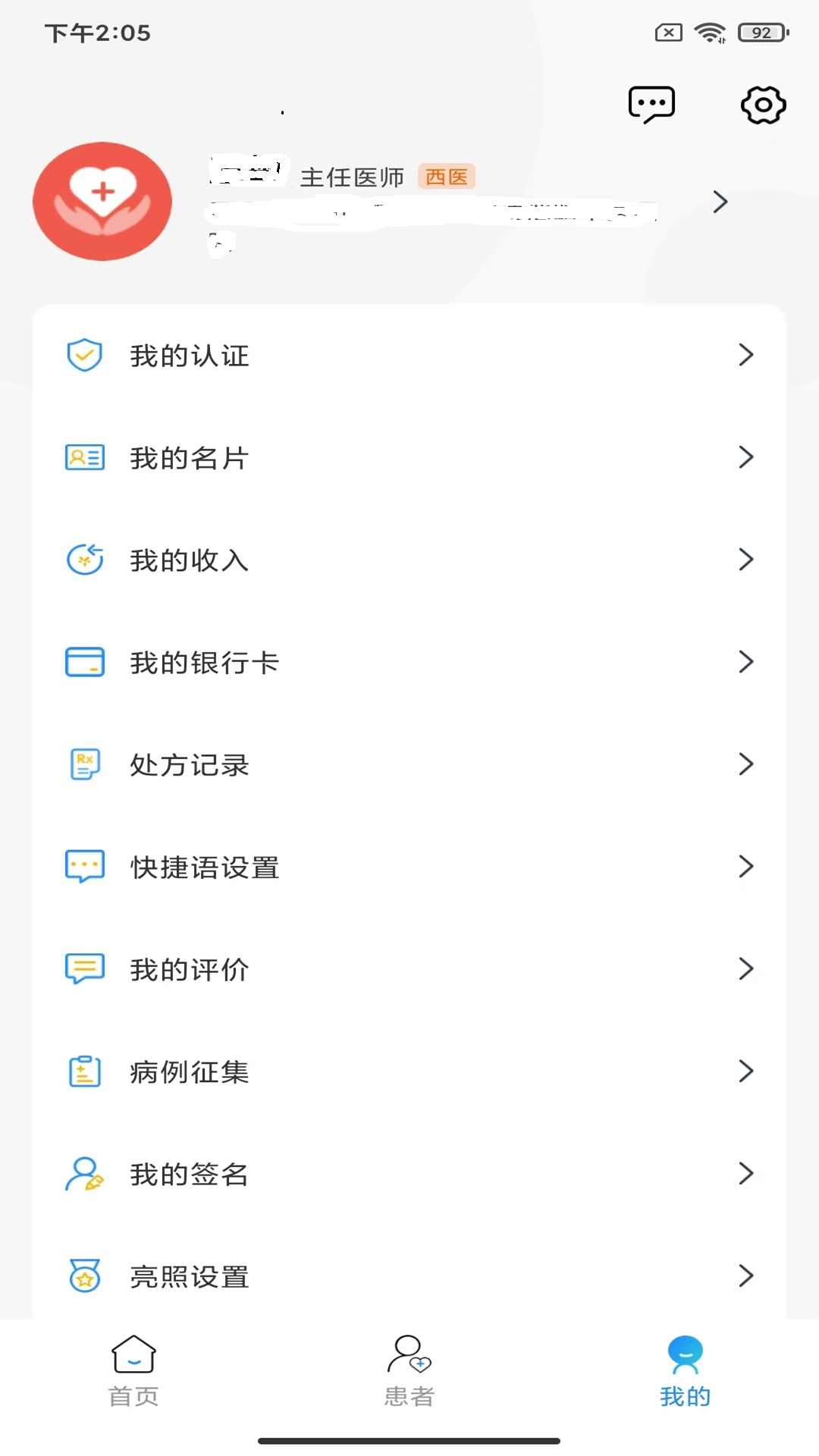Click the 我的签名 signature person icon

[x=84, y=1174]
